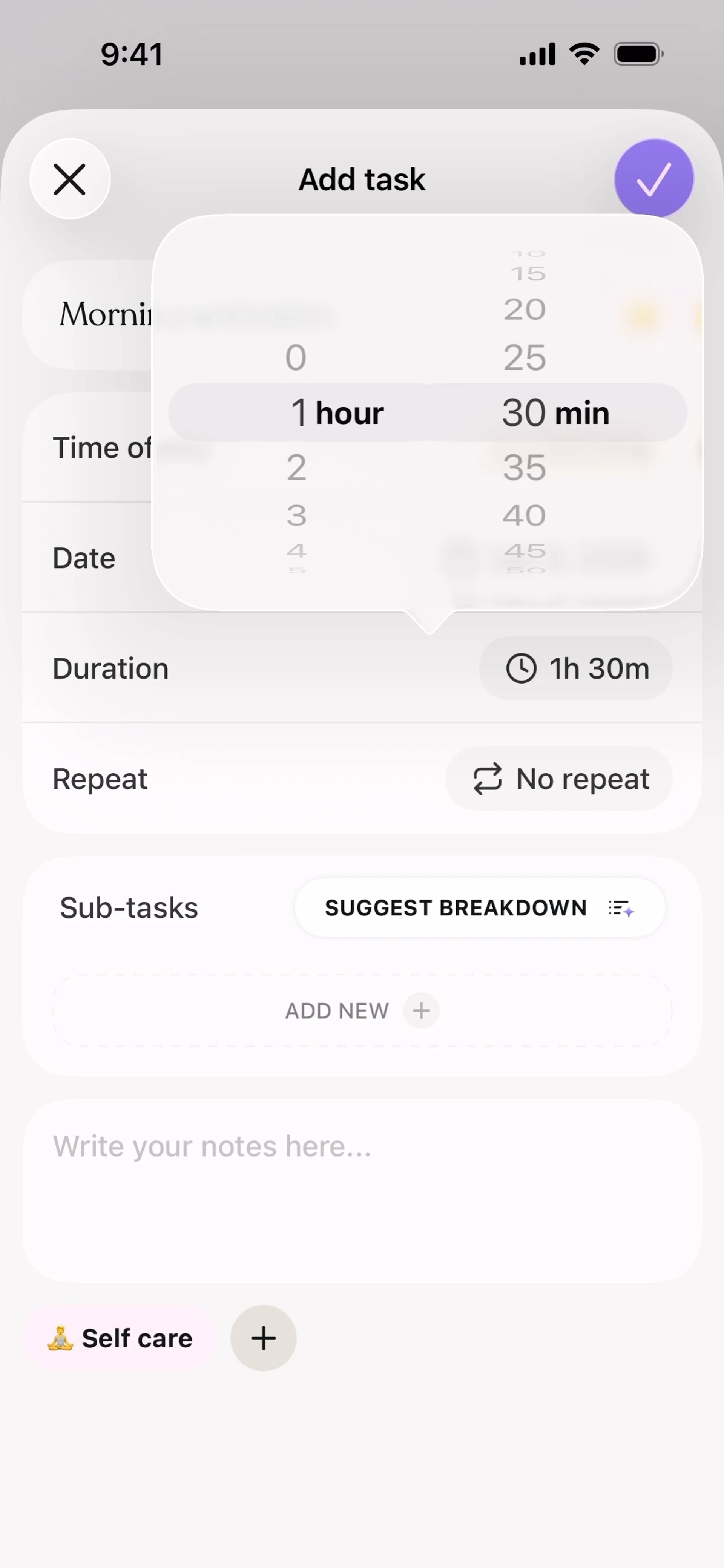Viewport: 724px width, 1568px height.
Task: Add a new sub-task
Action: click(x=362, y=1011)
